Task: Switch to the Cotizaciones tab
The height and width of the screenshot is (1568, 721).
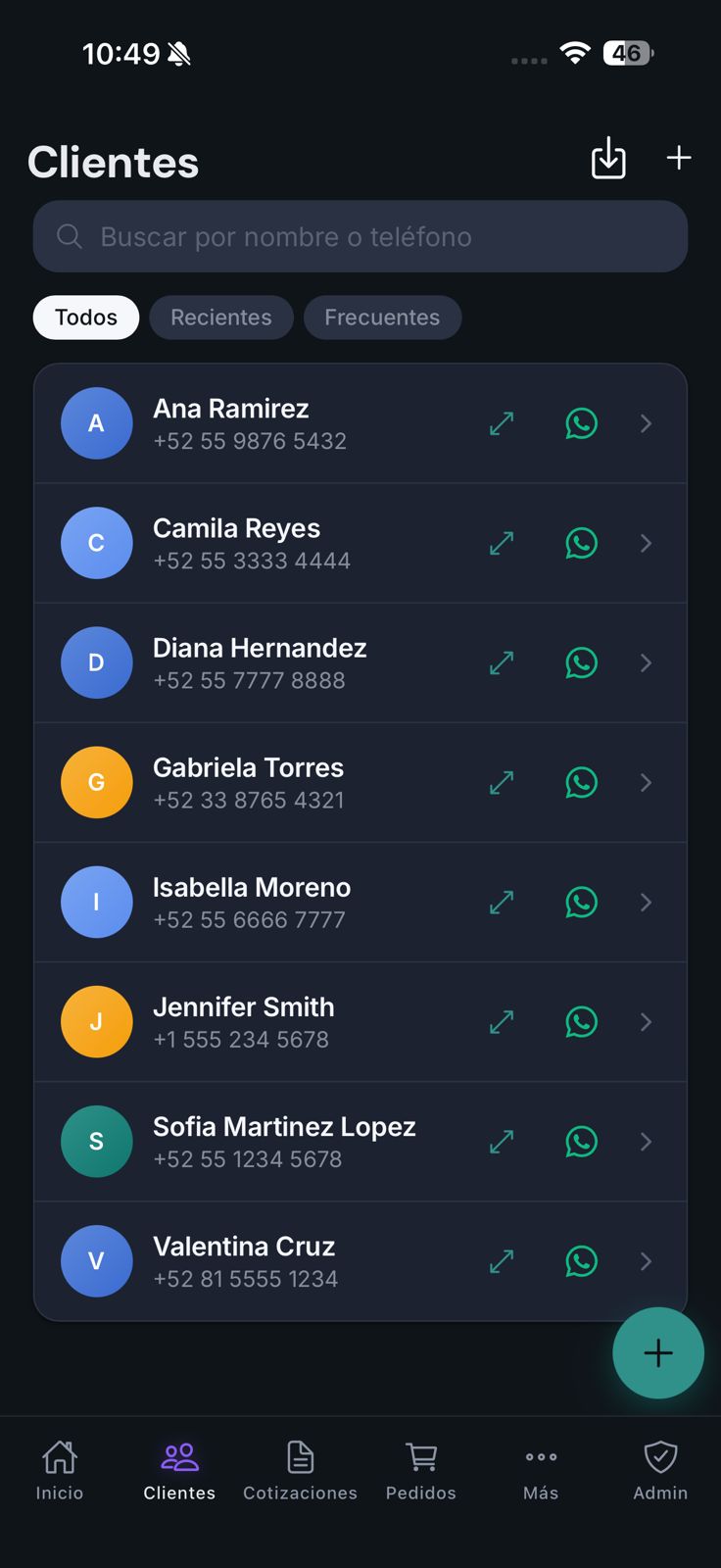Action: point(300,1470)
